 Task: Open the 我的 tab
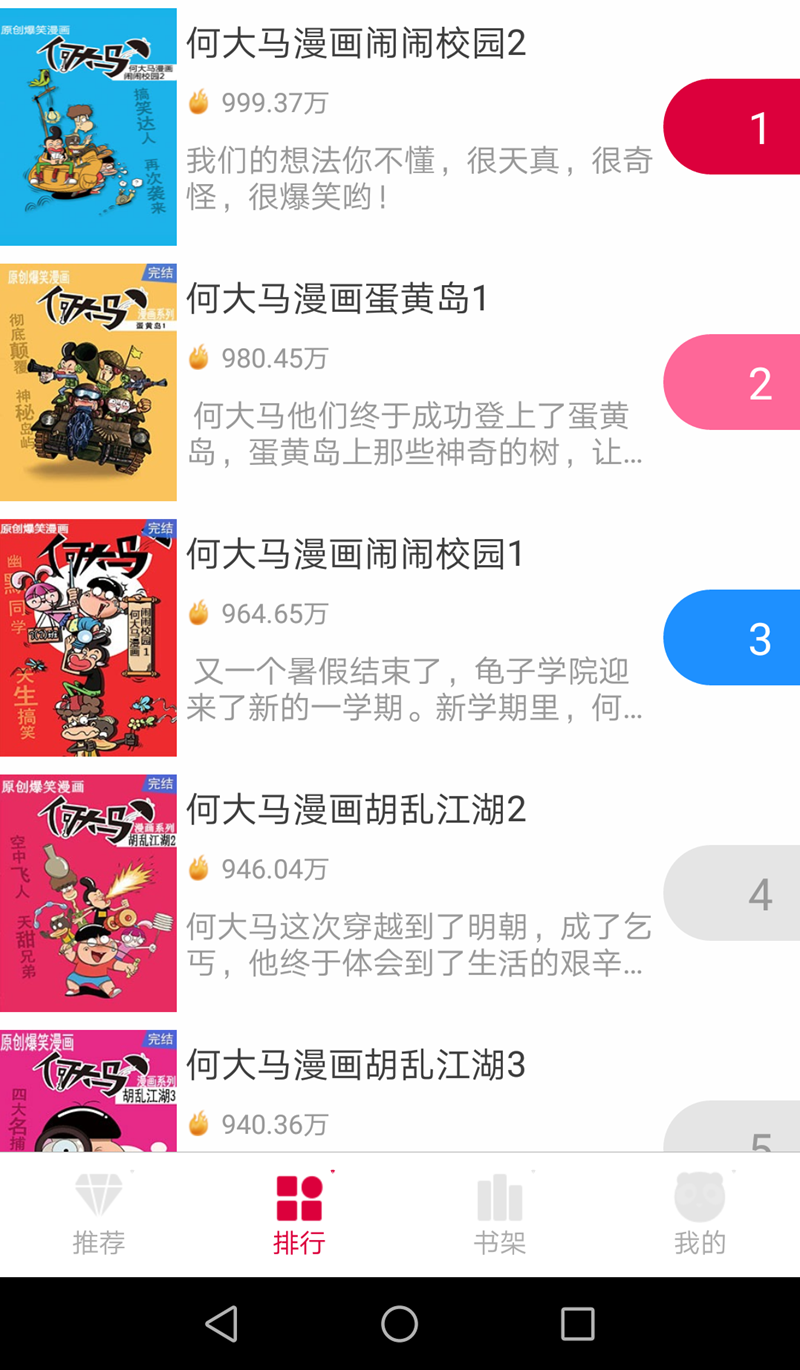pyautogui.click(x=699, y=1215)
